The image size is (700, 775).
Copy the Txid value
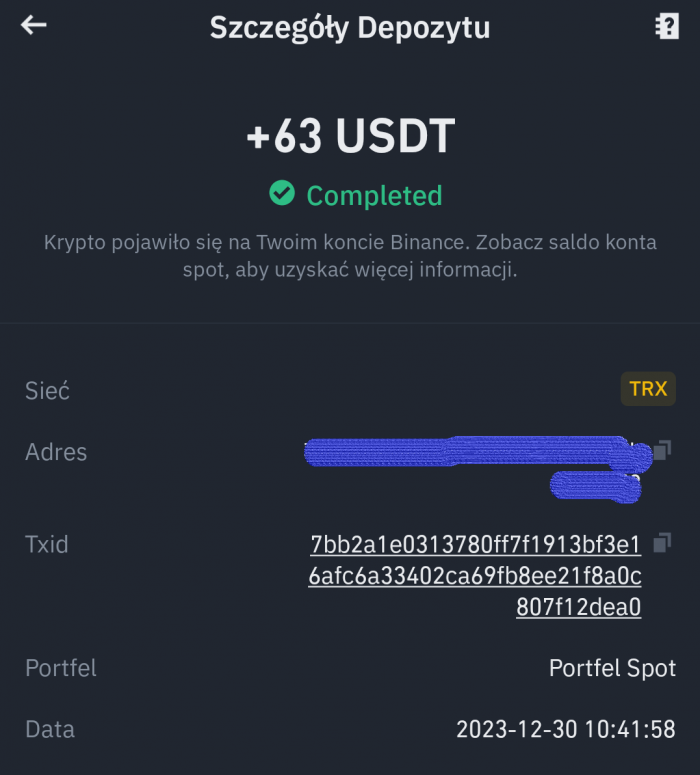[662, 543]
